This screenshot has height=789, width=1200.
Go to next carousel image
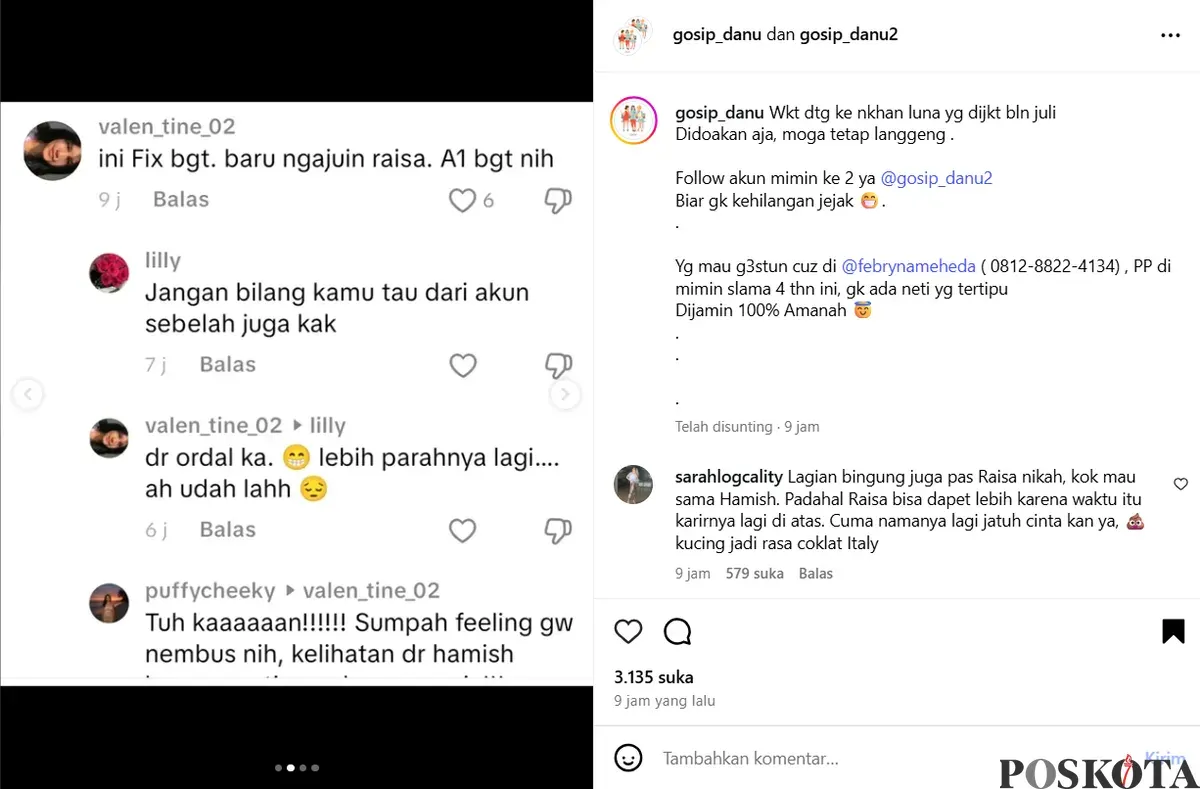click(565, 395)
